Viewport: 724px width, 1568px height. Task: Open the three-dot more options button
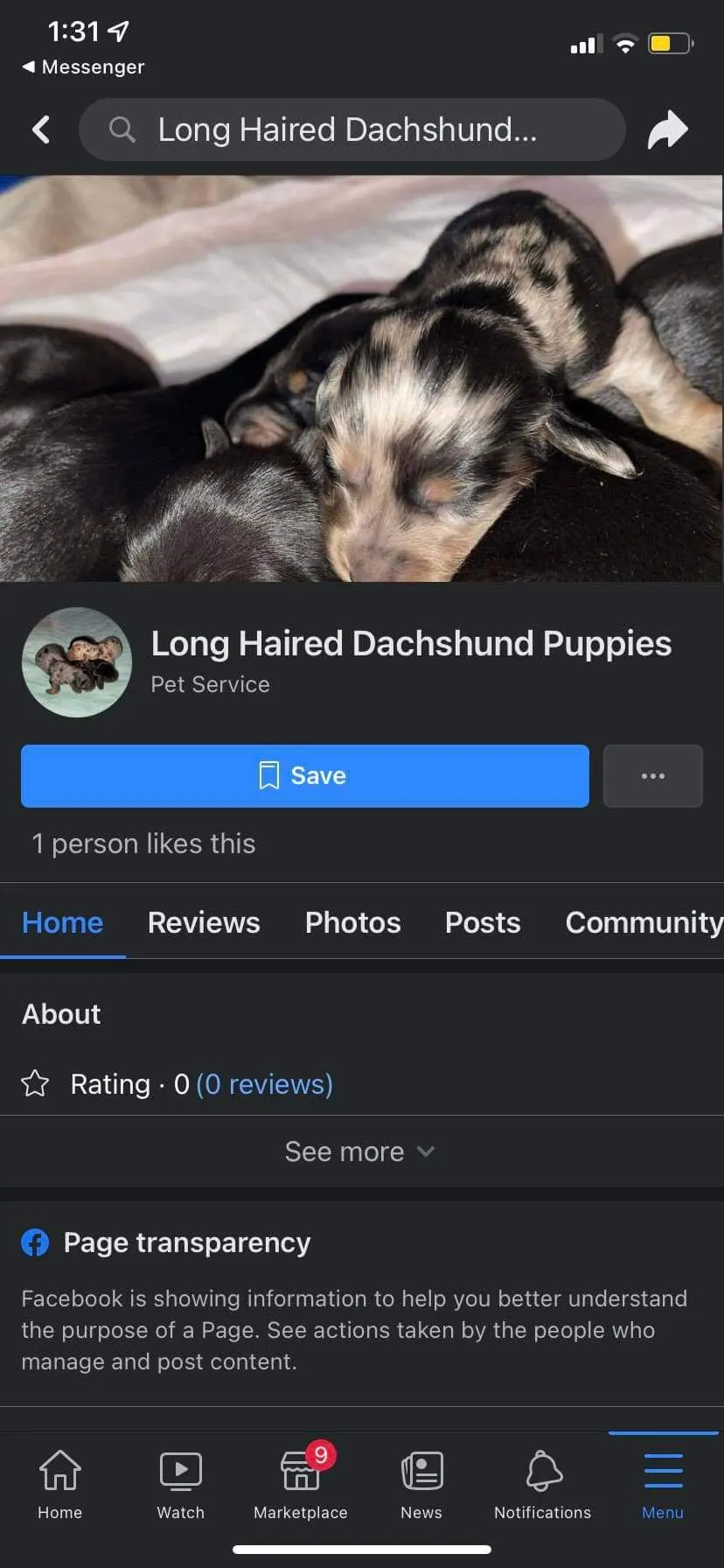pos(653,776)
